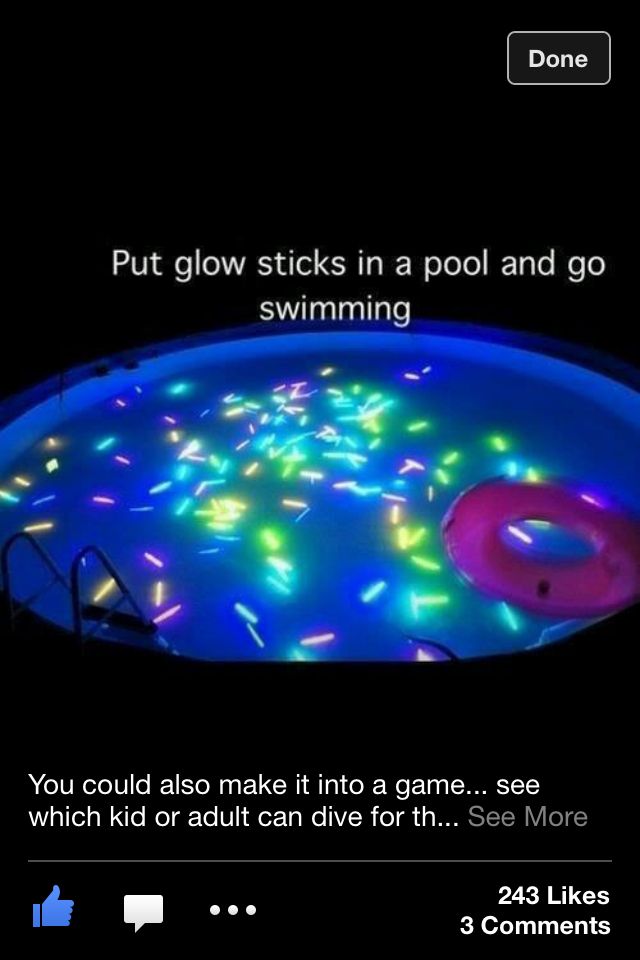
Task: Expand the caption with See More
Action: click(527, 817)
